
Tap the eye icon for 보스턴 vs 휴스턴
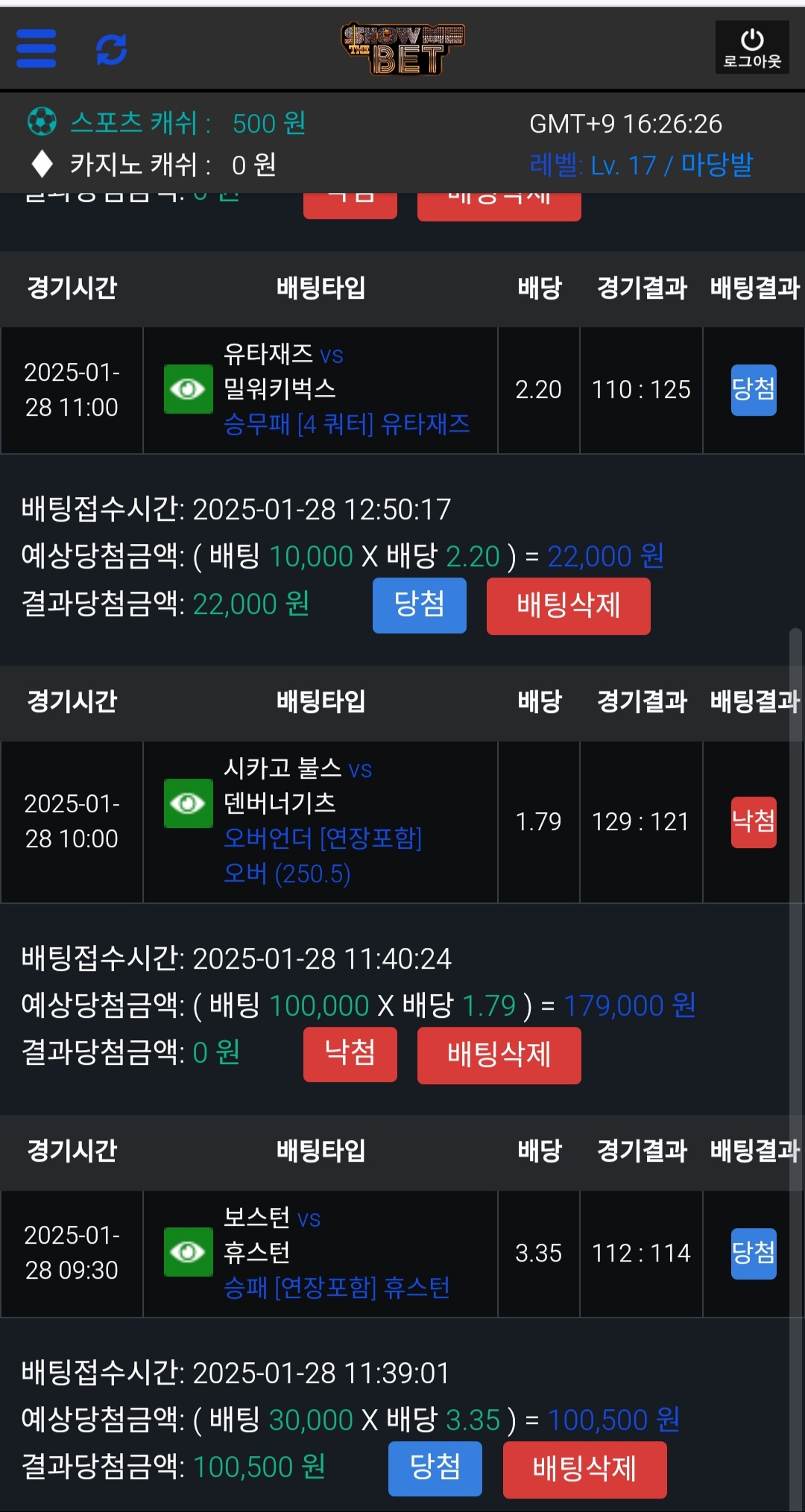[188, 1252]
